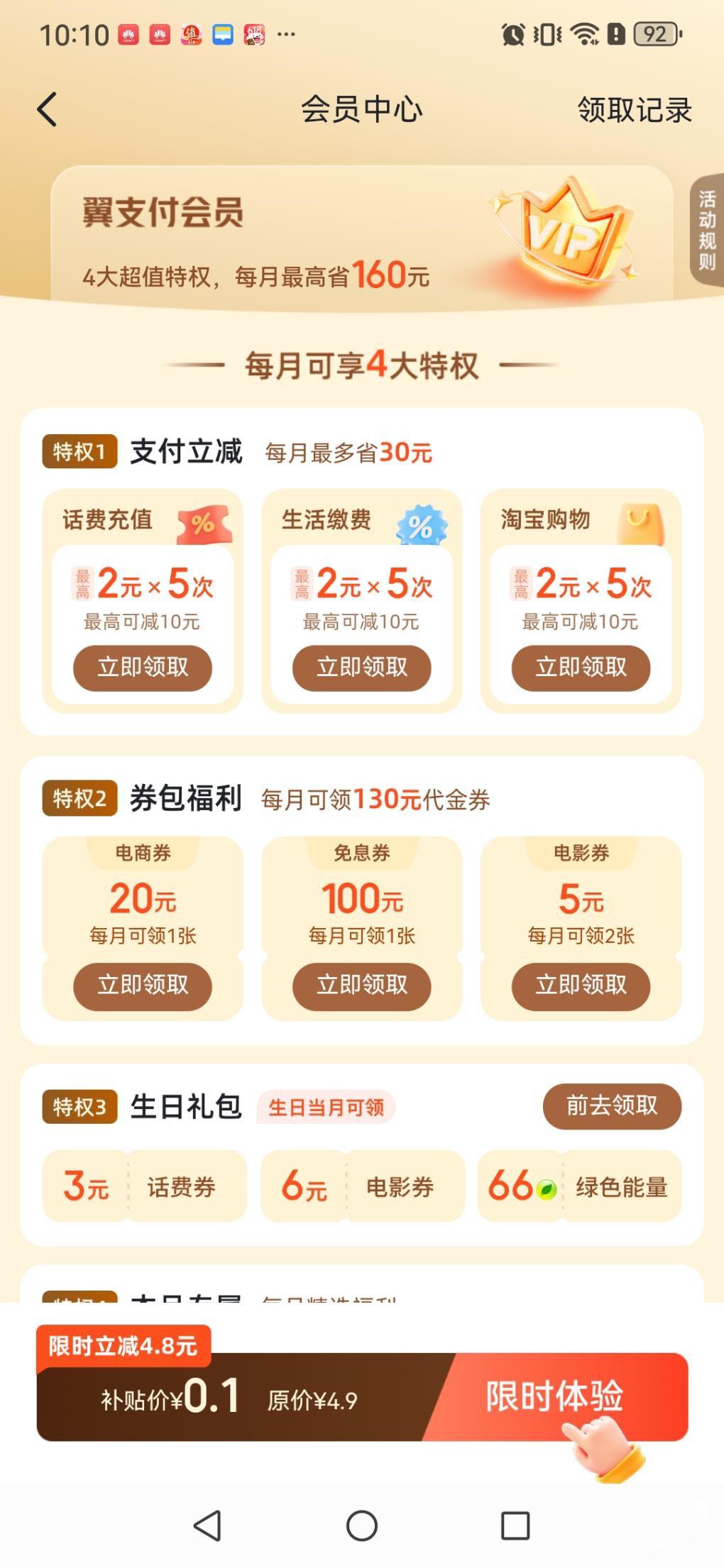Screen dimensions: 724x1568
Task: Open 领取记录 claim records
Action: (634, 110)
